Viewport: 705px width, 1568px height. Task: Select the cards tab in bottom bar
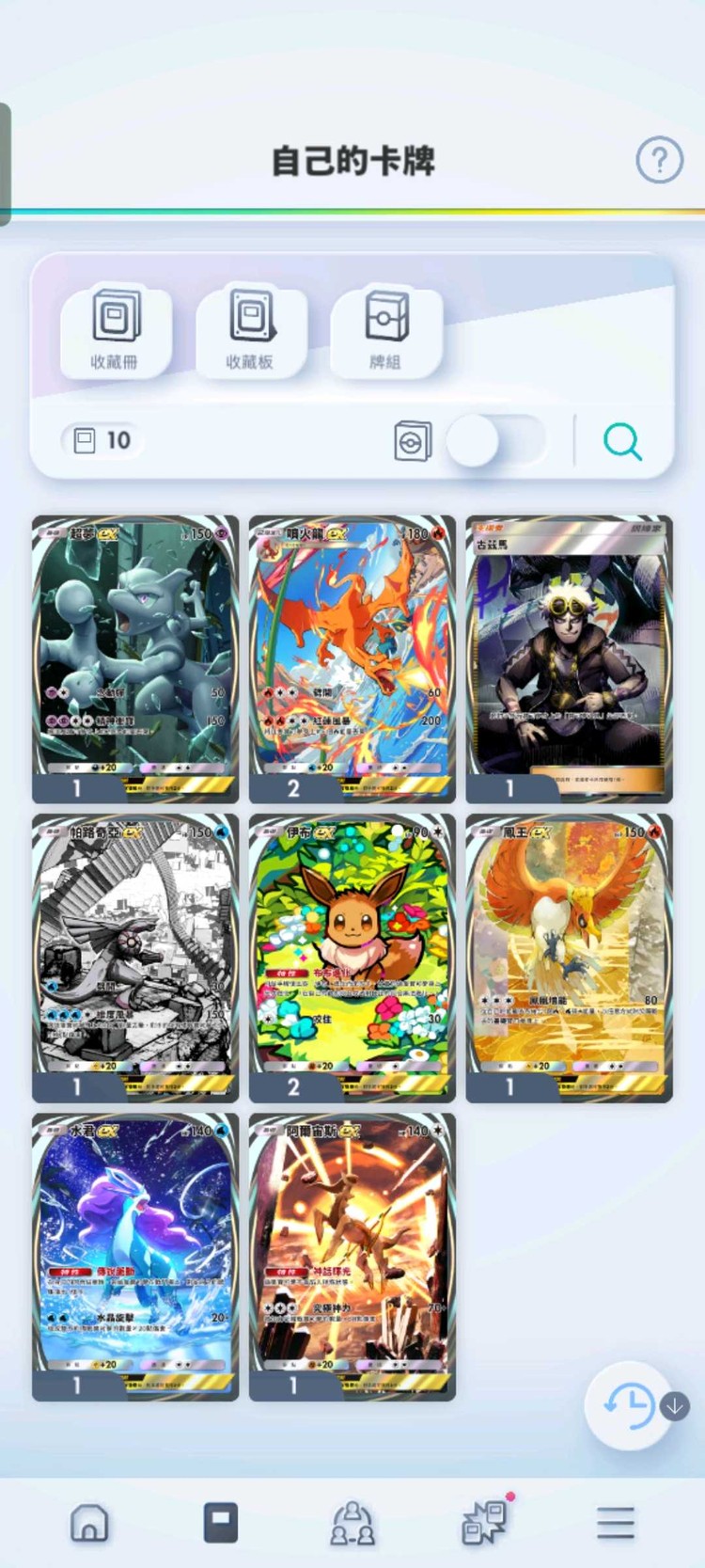pyautogui.click(x=221, y=1522)
